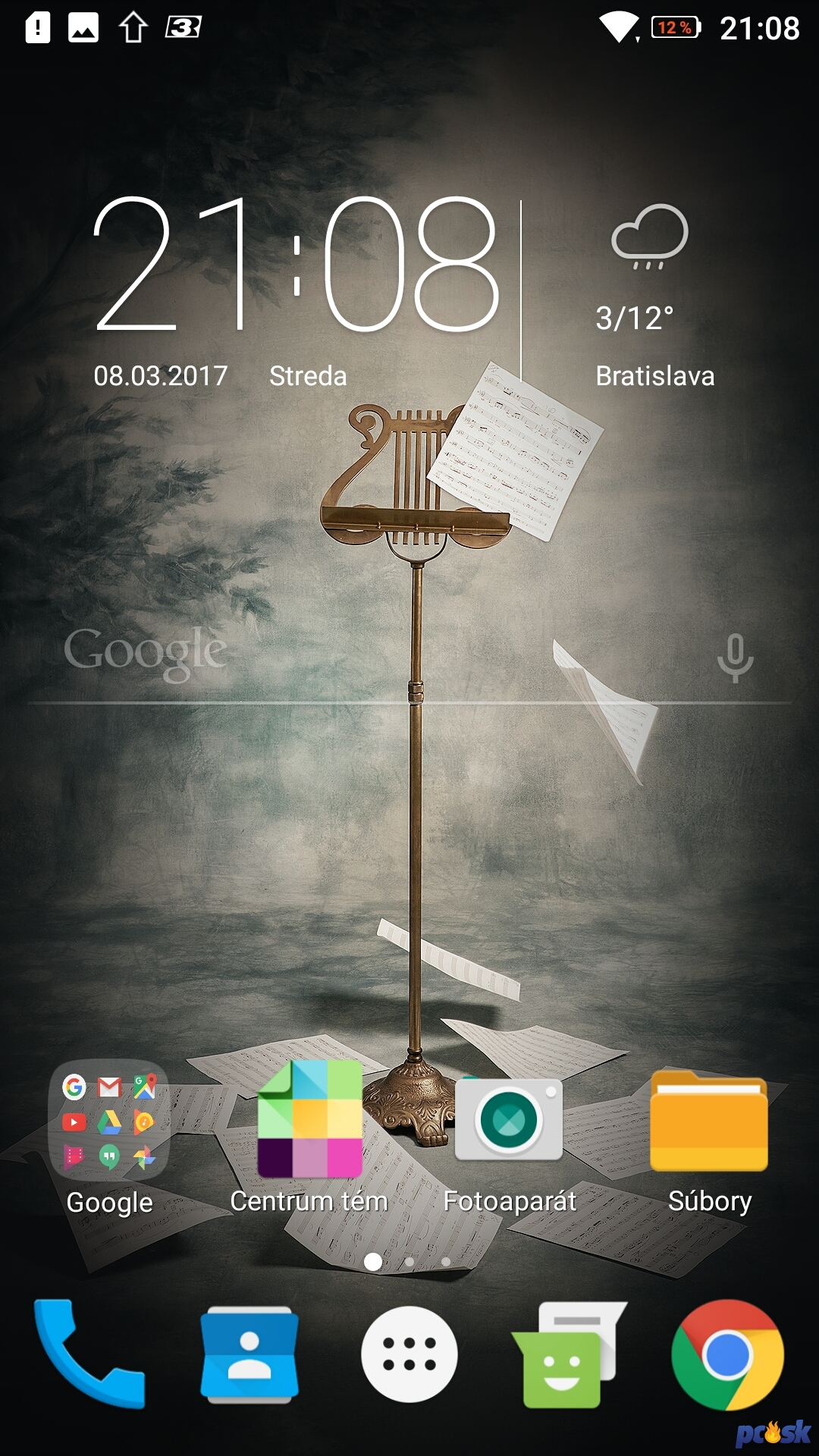Tap the large clock widget
The image size is (819, 1456).
tap(296, 264)
